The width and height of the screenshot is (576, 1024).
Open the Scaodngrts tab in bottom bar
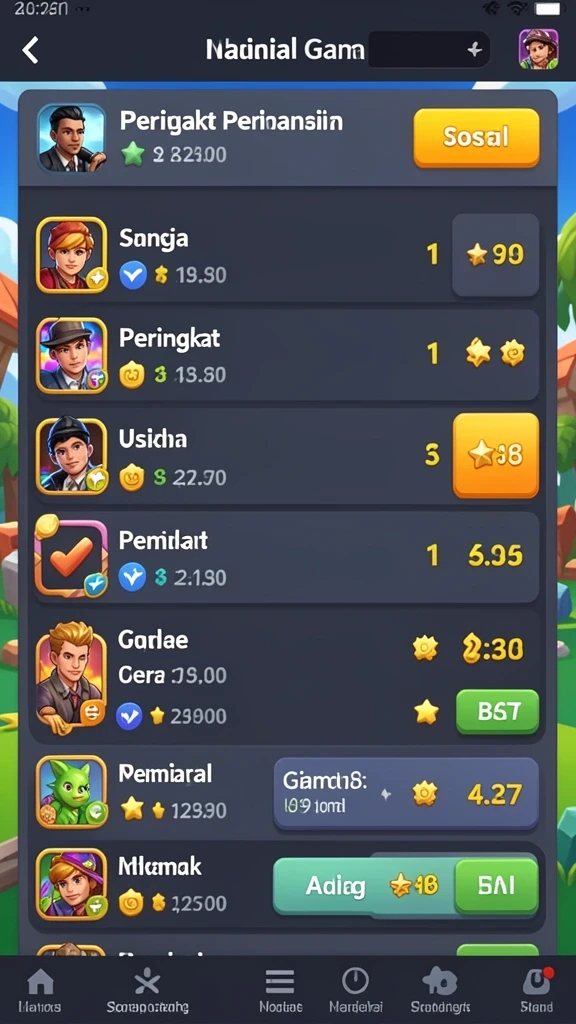[x=440, y=990]
